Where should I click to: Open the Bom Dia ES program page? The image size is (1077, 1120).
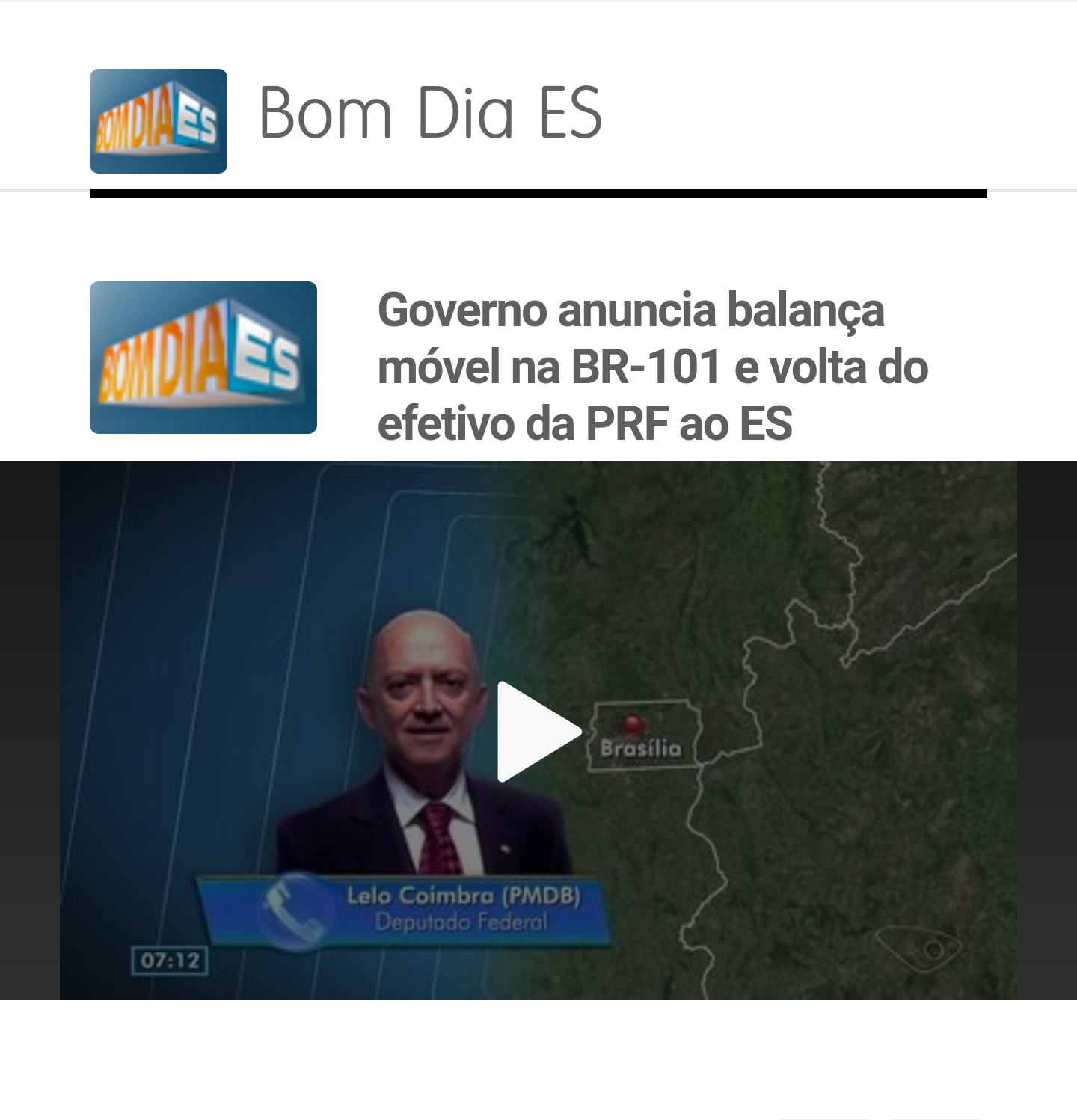click(430, 114)
